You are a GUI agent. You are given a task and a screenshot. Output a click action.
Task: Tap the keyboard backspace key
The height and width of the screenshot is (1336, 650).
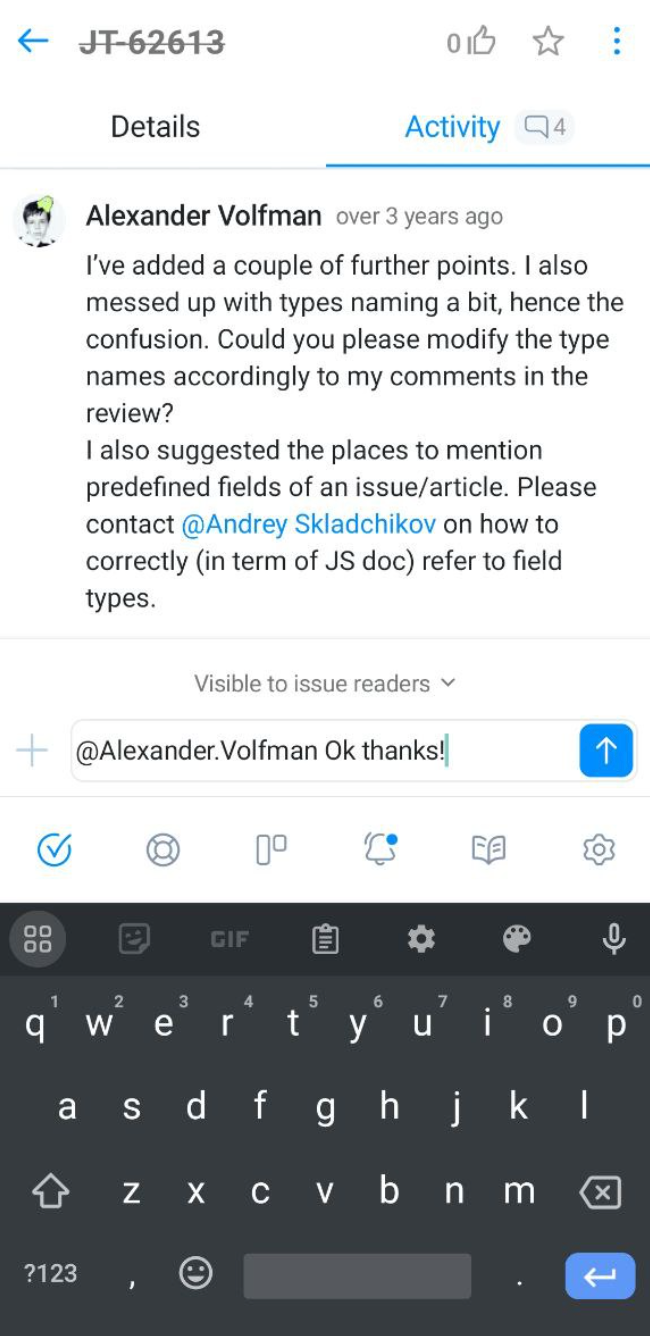click(x=600, y=1191)
